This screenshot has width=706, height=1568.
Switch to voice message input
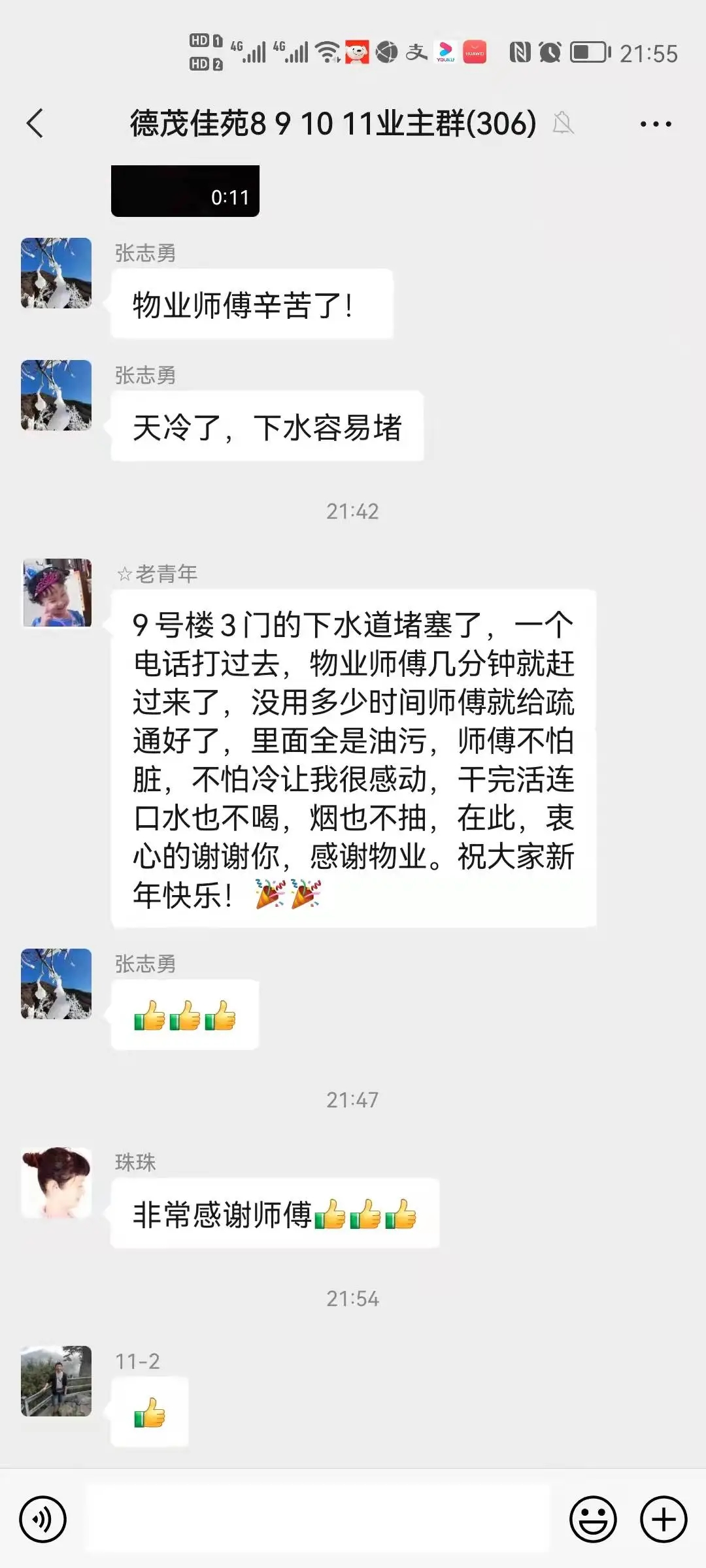click(43, 1519)
